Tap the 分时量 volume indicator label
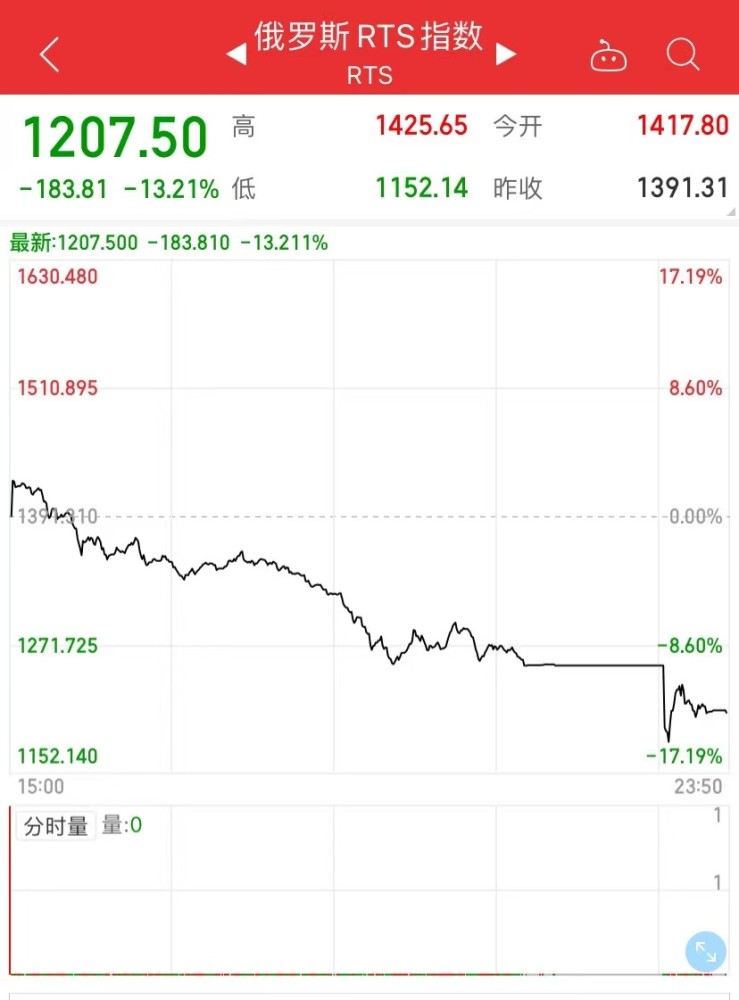The width and height of the screenshot is (739, 1000). [x=56, y=826]
